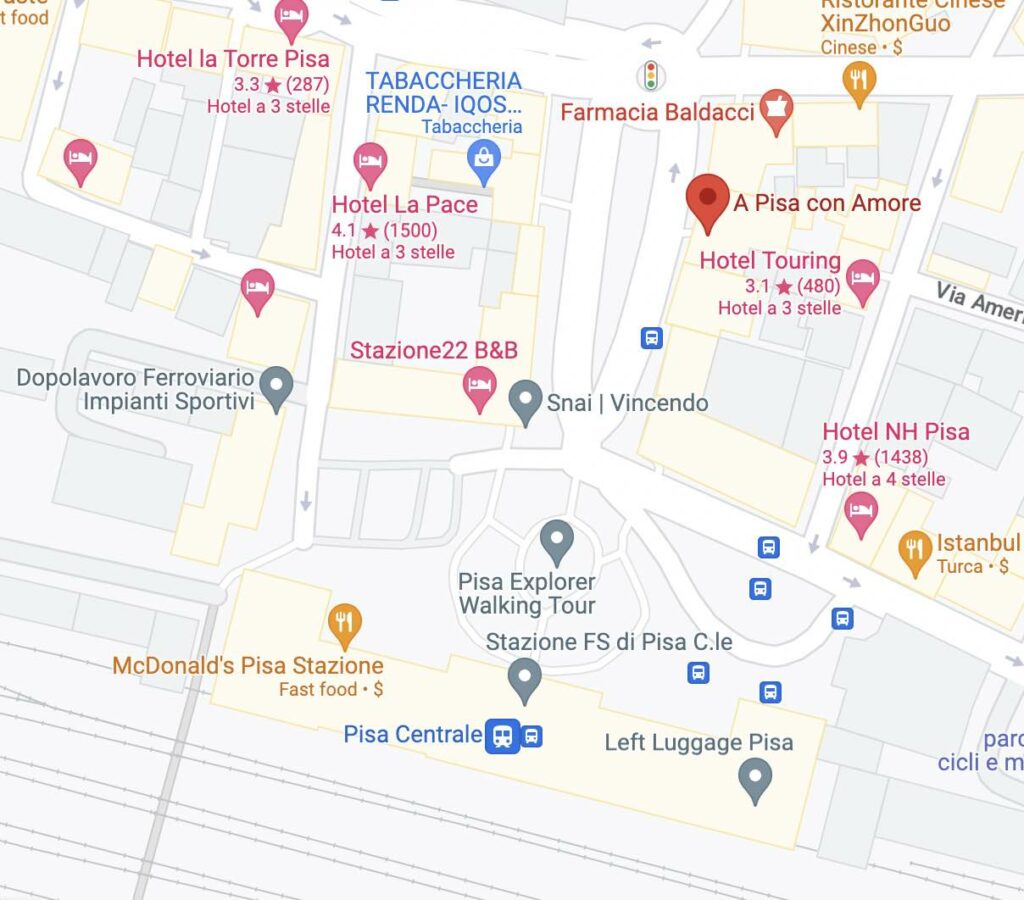Image resolution: width=1024 pixels, height=900 pixels.
Task: Open Hotel Touring marker
Action: tap(862, 279)
